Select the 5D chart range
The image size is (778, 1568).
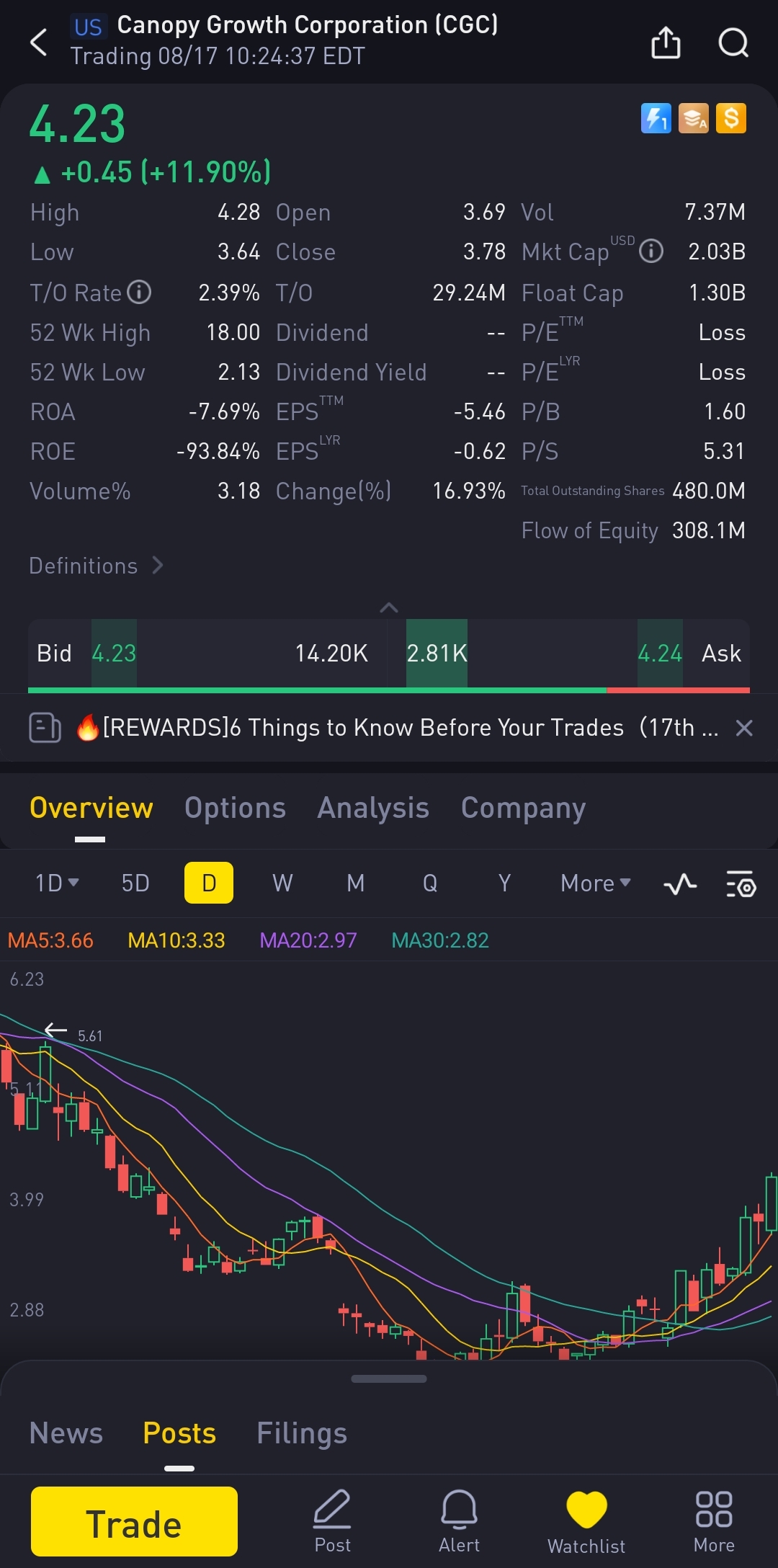pyautogui.click(x=135, y=883)
